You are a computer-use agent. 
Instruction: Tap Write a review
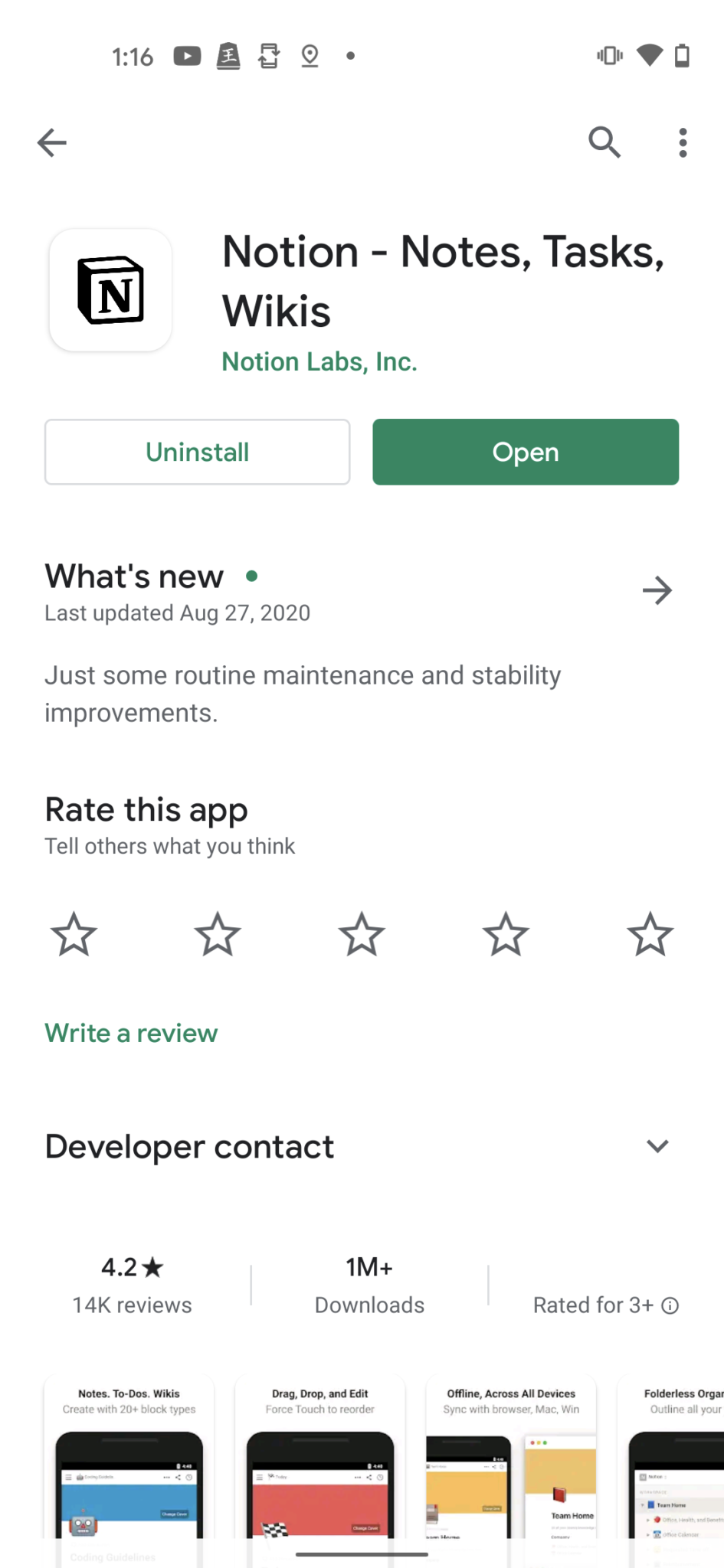130,1033
